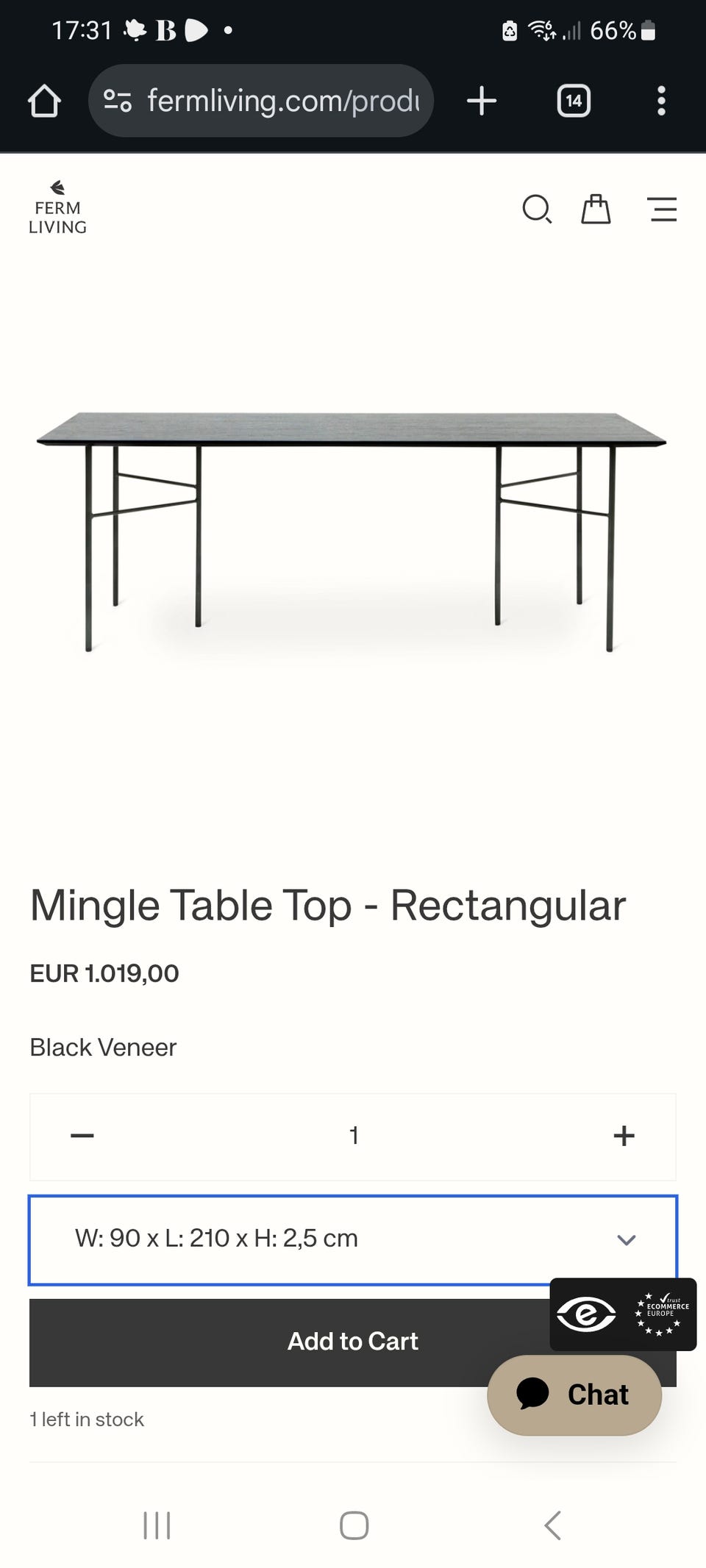706x1568 pixels.
Task: Open the Ecommerce Europe trust badge
Action: 623,1314
